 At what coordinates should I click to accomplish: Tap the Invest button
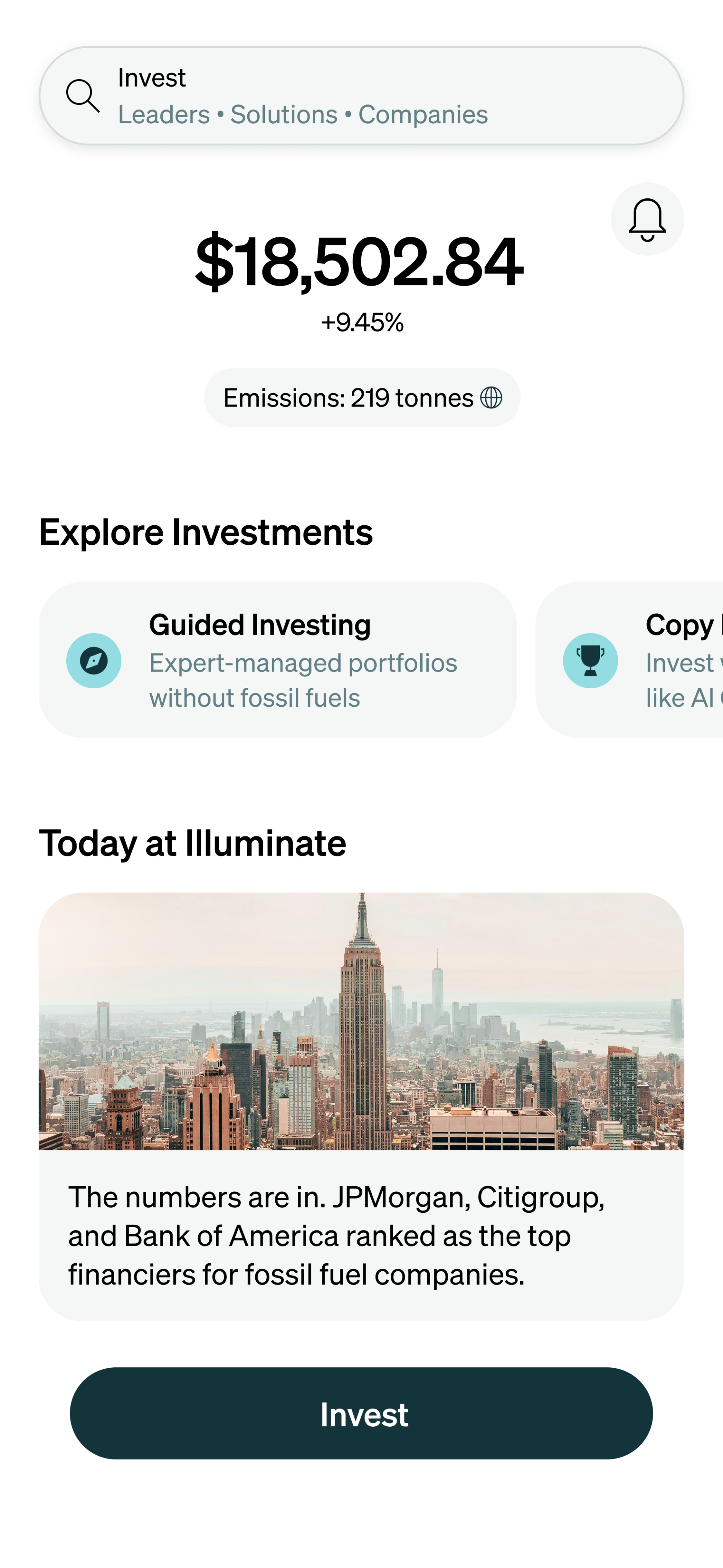(361, 1413)
